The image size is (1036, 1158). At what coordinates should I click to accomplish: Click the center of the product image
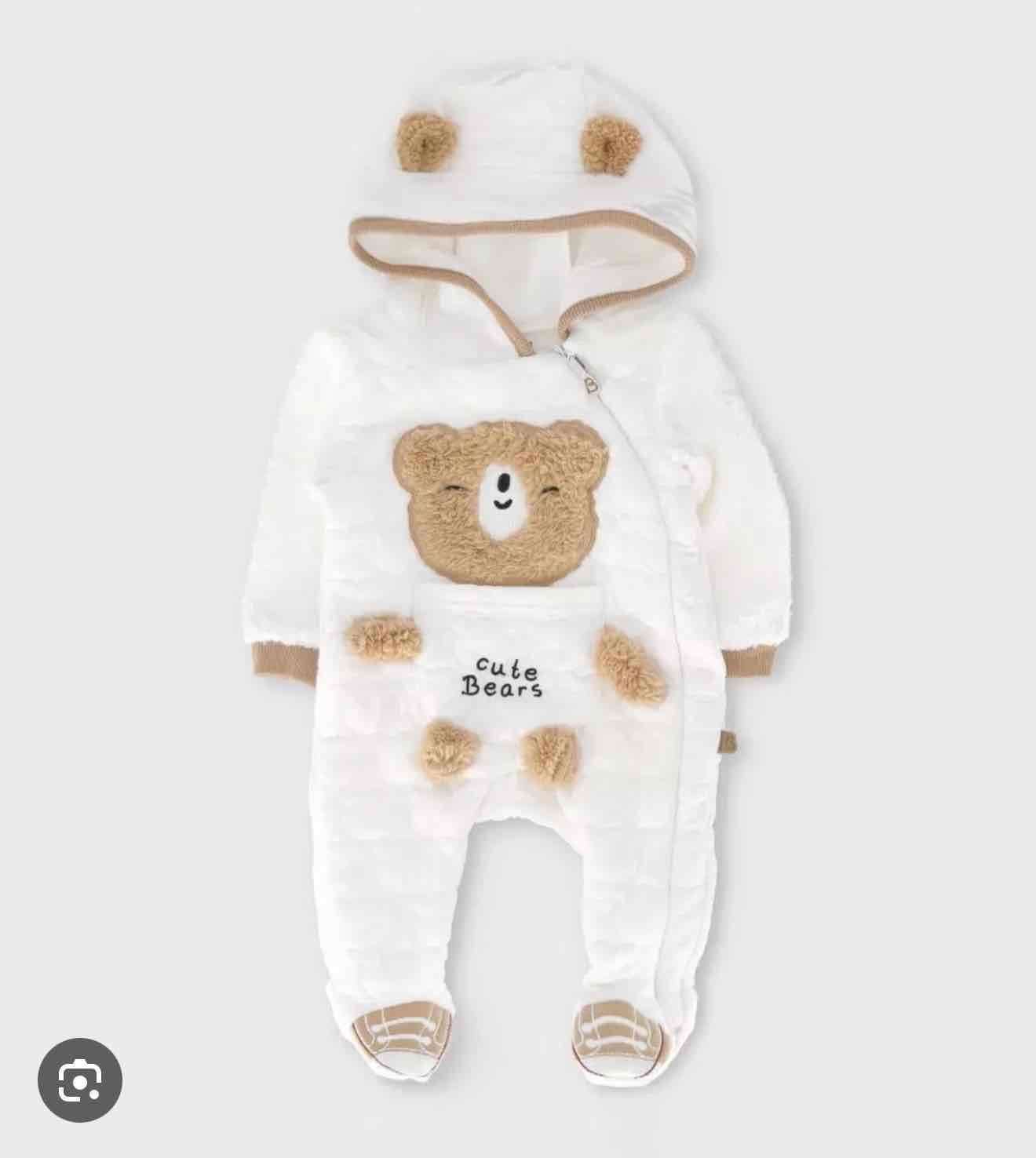[518, 579]
